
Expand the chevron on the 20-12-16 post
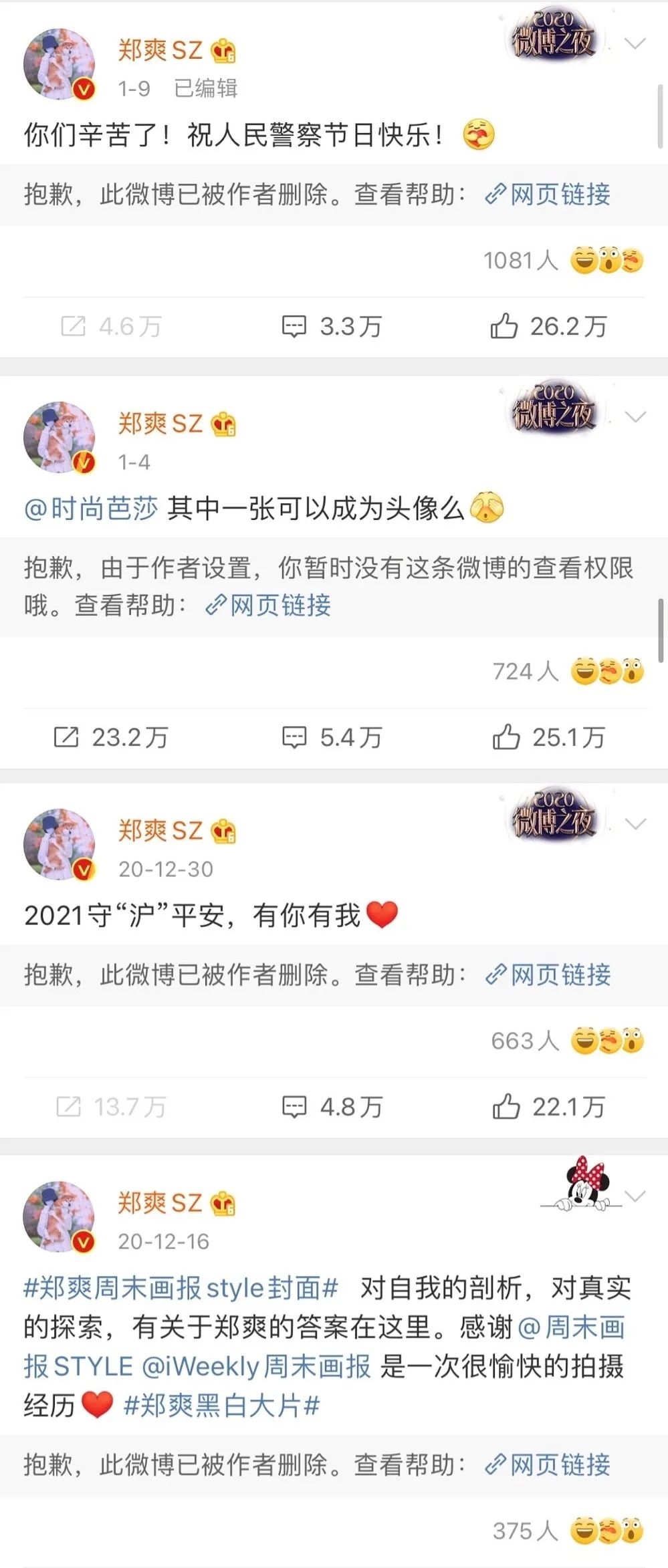tap(634, 1196)
